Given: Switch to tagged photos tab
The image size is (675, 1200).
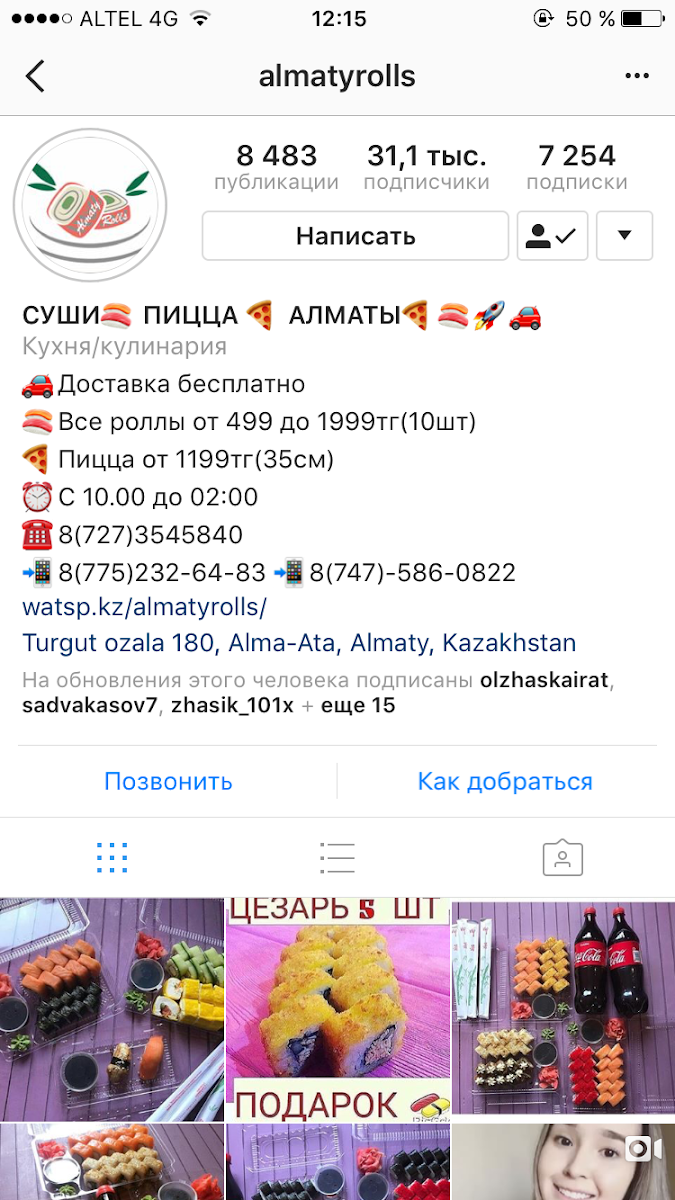Looking at the screenshot, I should click(562, 857).
